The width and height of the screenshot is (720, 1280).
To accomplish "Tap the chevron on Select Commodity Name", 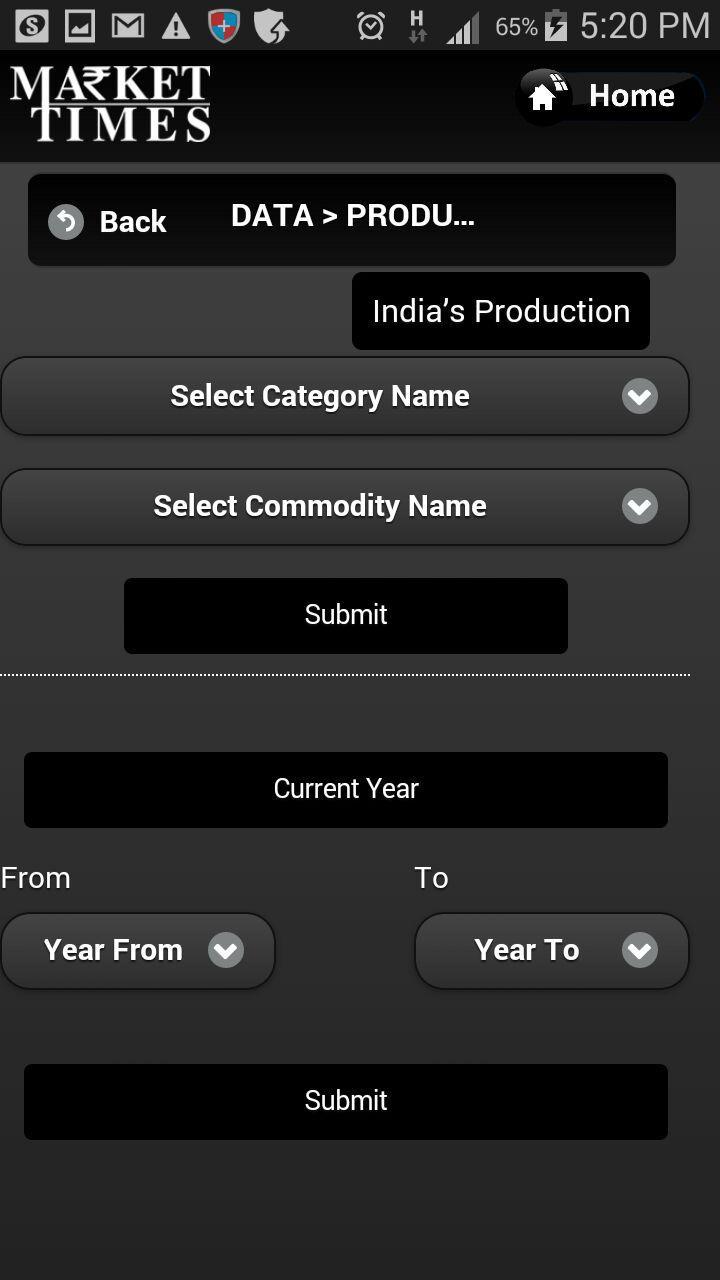I will pyautogui.click(x=640, y=506).
